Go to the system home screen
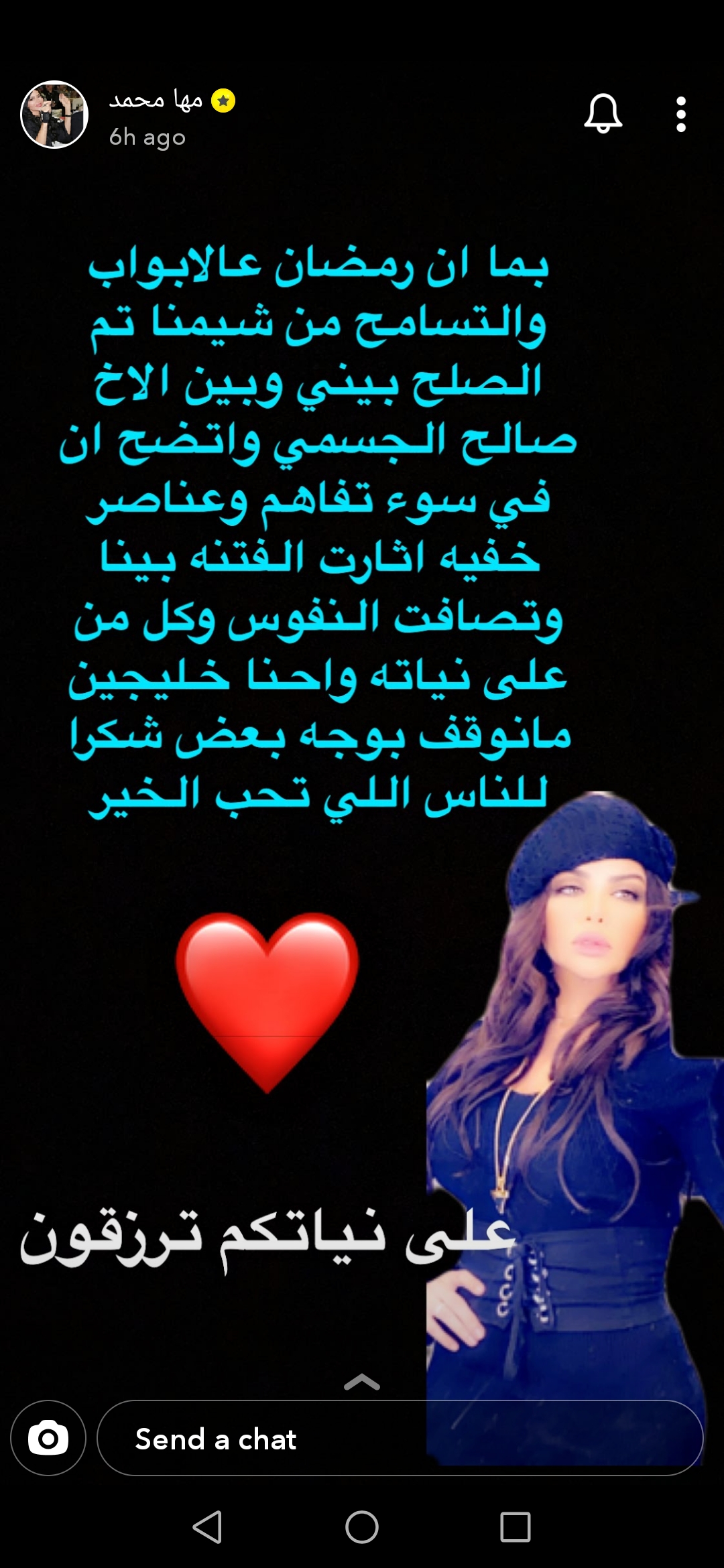This screenshot has height=1568, width=724. click(362, 1527)
